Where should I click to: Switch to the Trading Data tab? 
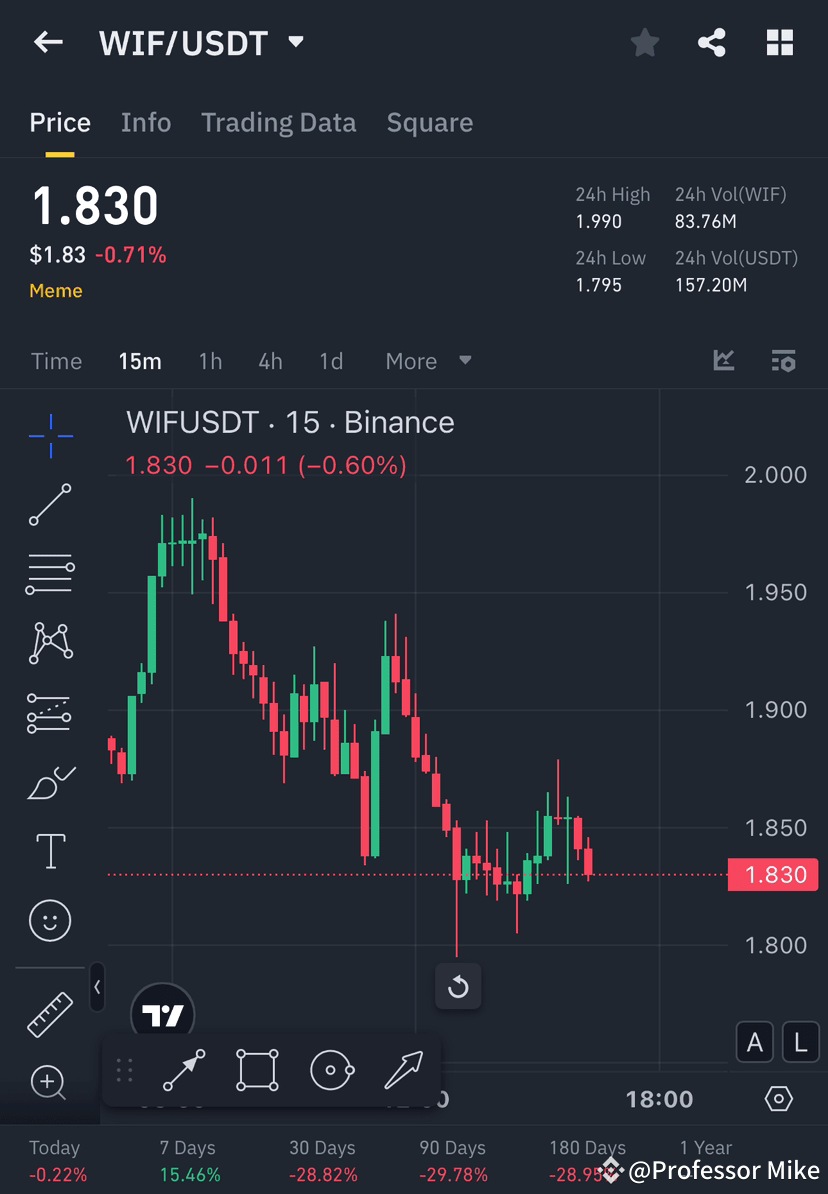[x=278, y=122]
